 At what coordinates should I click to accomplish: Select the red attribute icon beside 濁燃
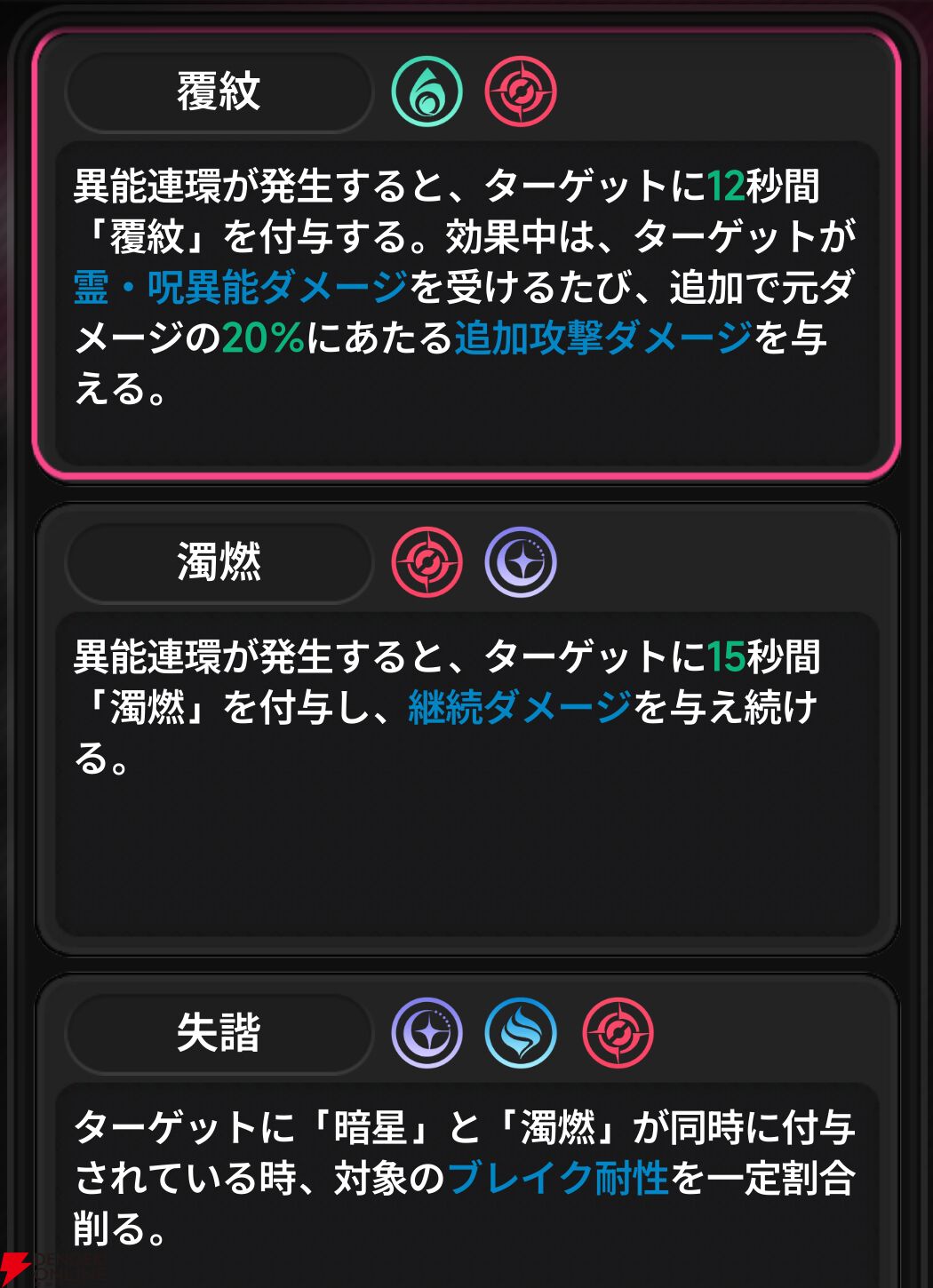point(427,561)
